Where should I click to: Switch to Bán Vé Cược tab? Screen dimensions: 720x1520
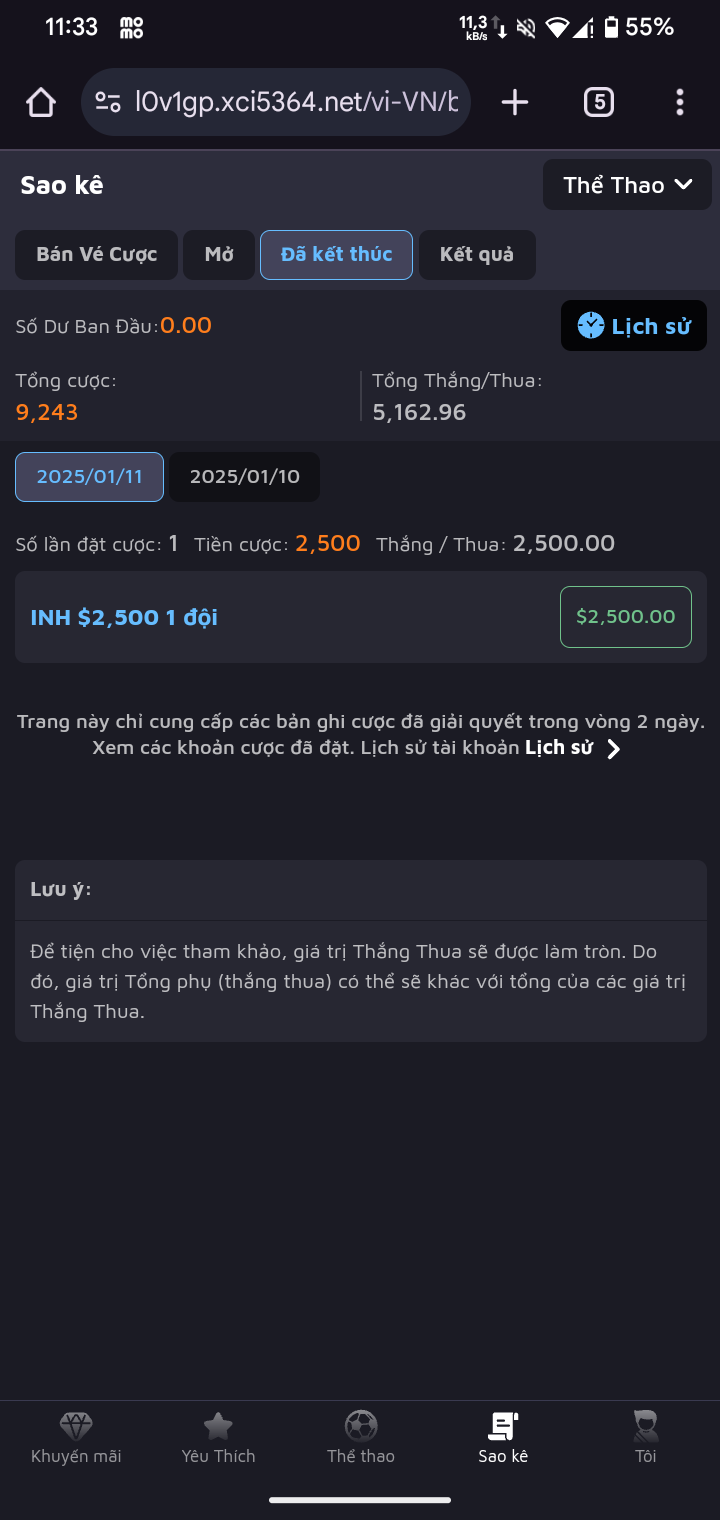[96, 254]
